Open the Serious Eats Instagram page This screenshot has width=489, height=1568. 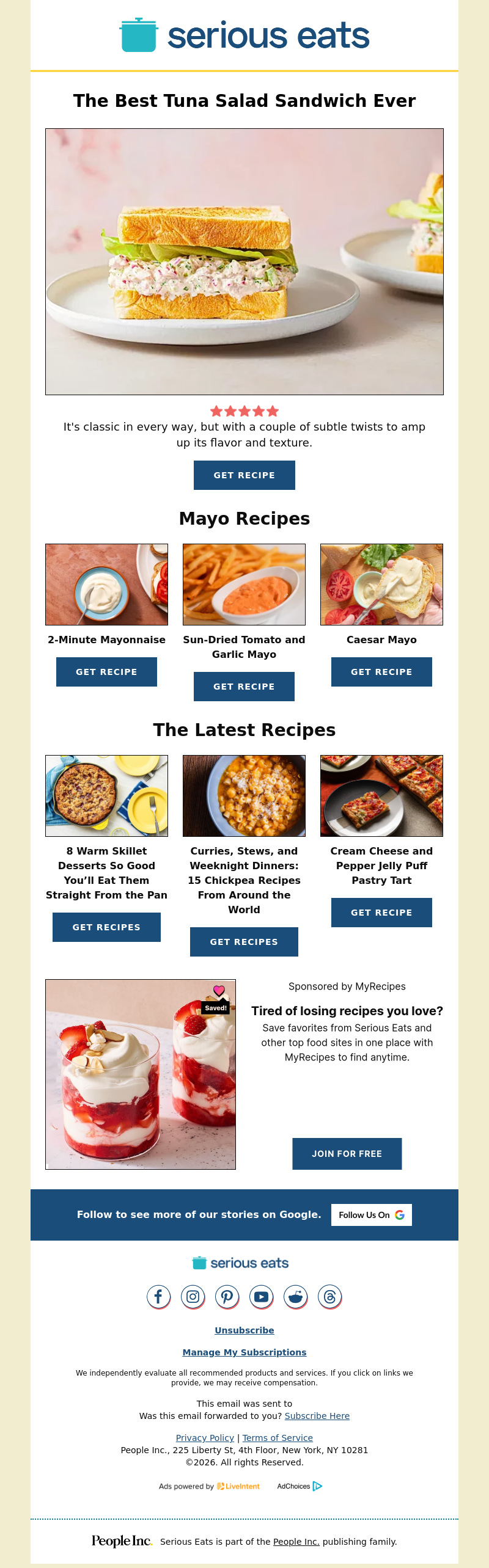193,1296
